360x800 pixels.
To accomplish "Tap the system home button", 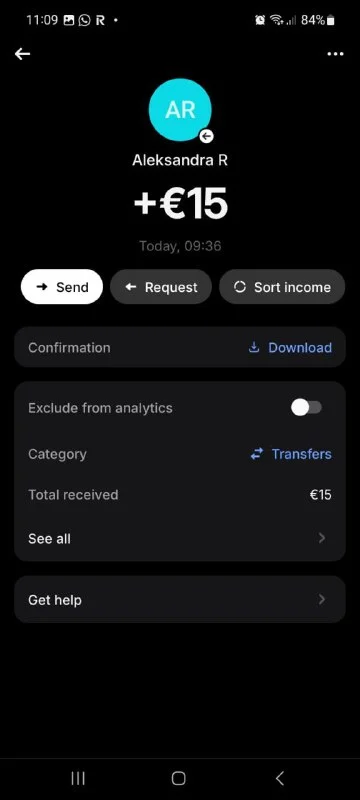I will (x=178, y=778).
